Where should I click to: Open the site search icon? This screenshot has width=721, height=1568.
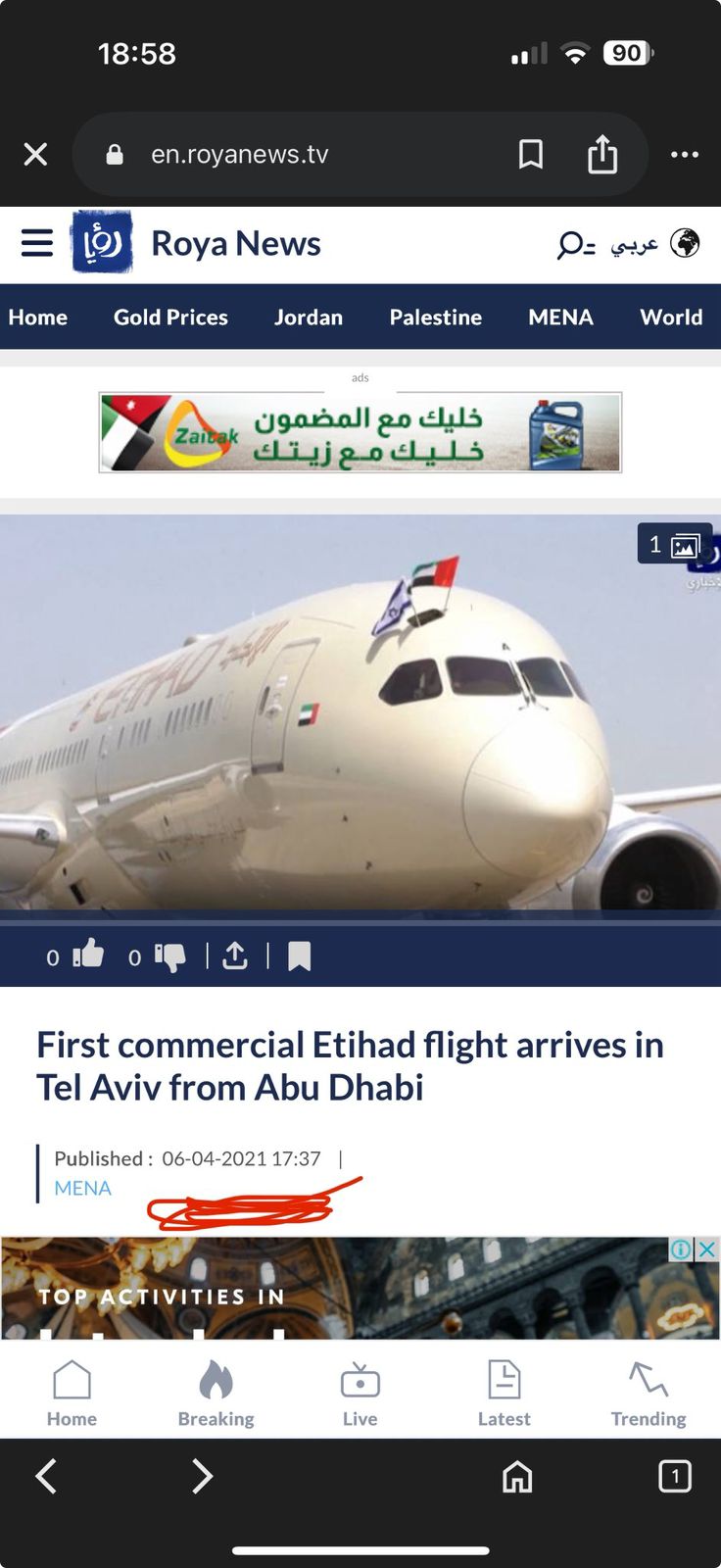coord(574,243)
